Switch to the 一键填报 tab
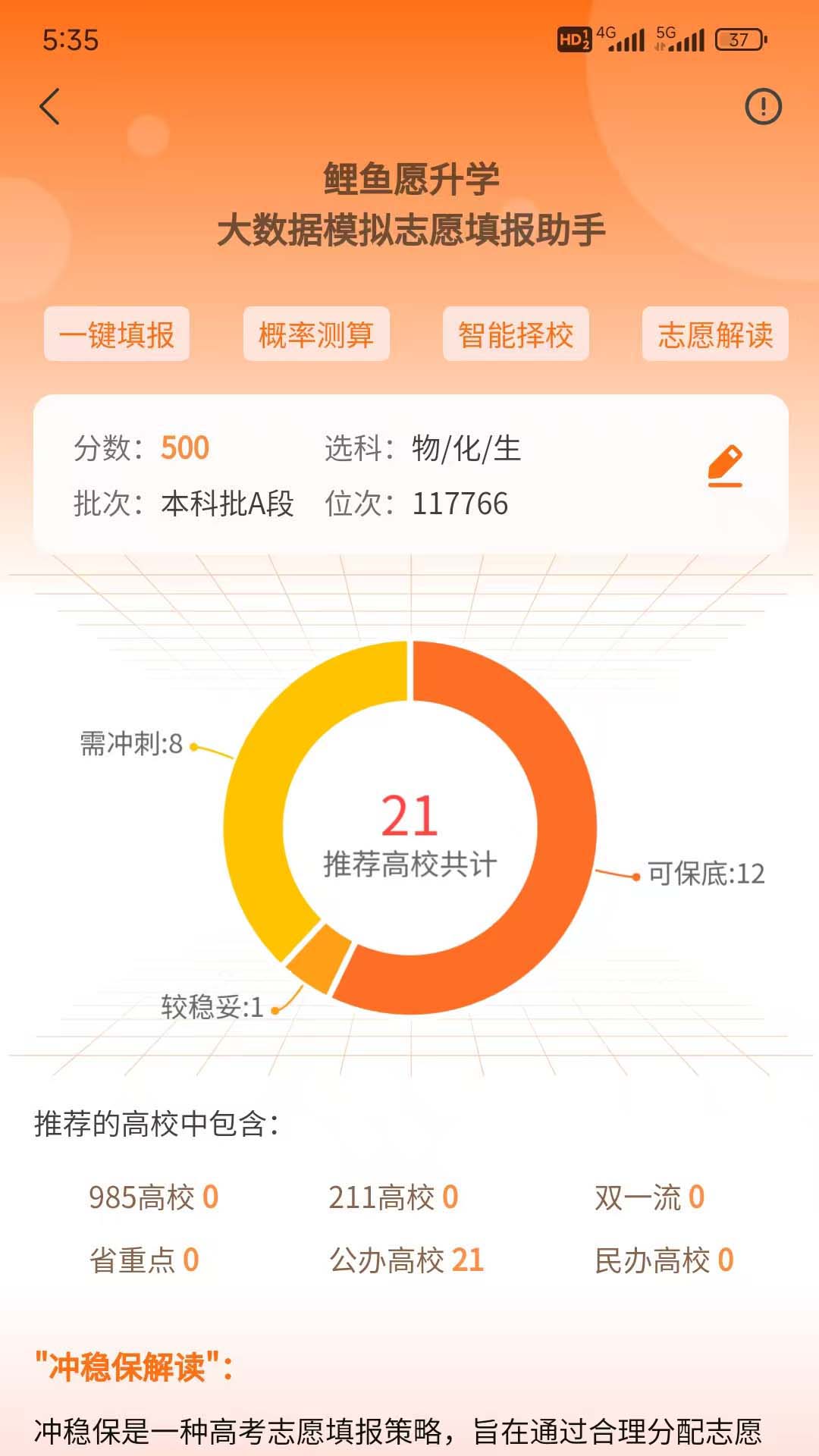The image size is (819, 1456). tap(116, 334)
